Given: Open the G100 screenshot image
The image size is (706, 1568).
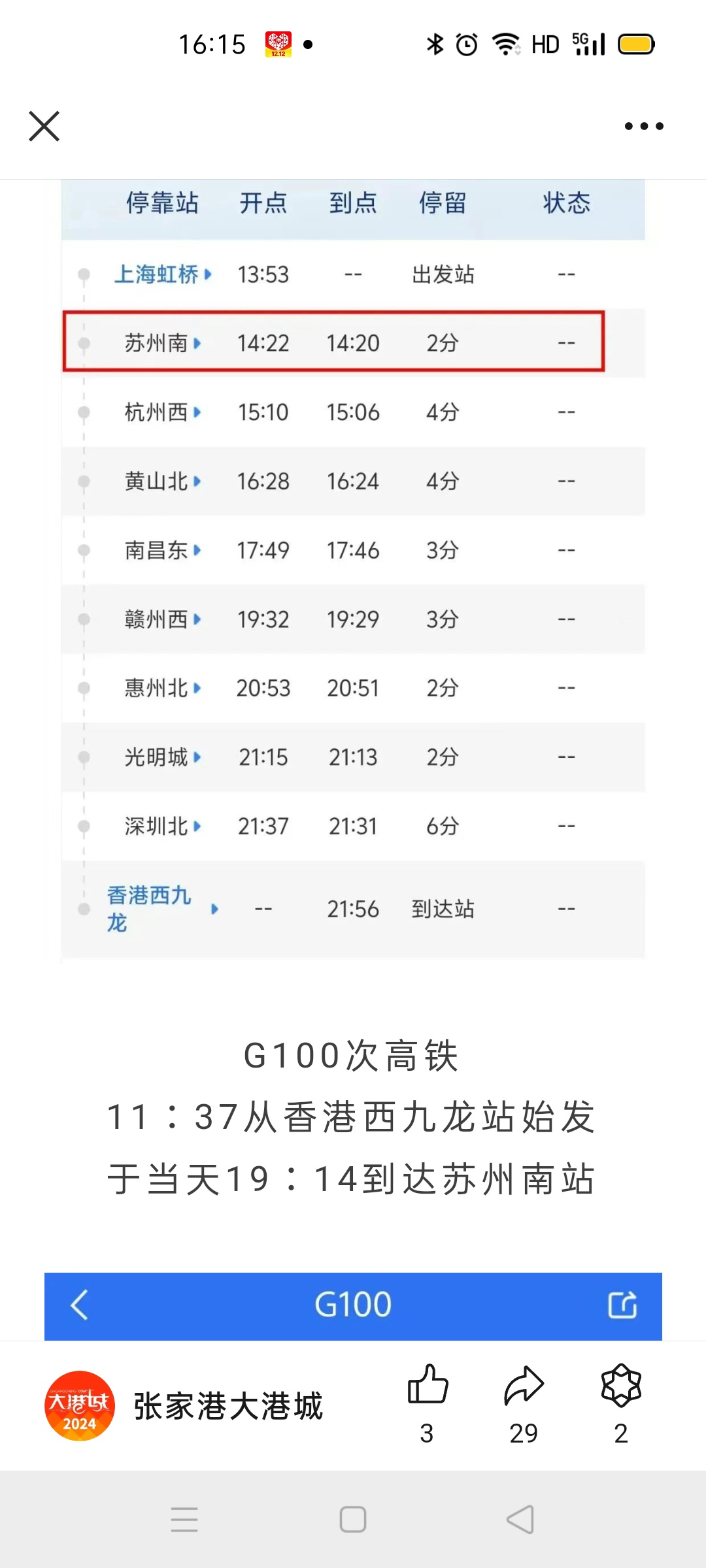Looking at the screenshot, I should 353,1306.
